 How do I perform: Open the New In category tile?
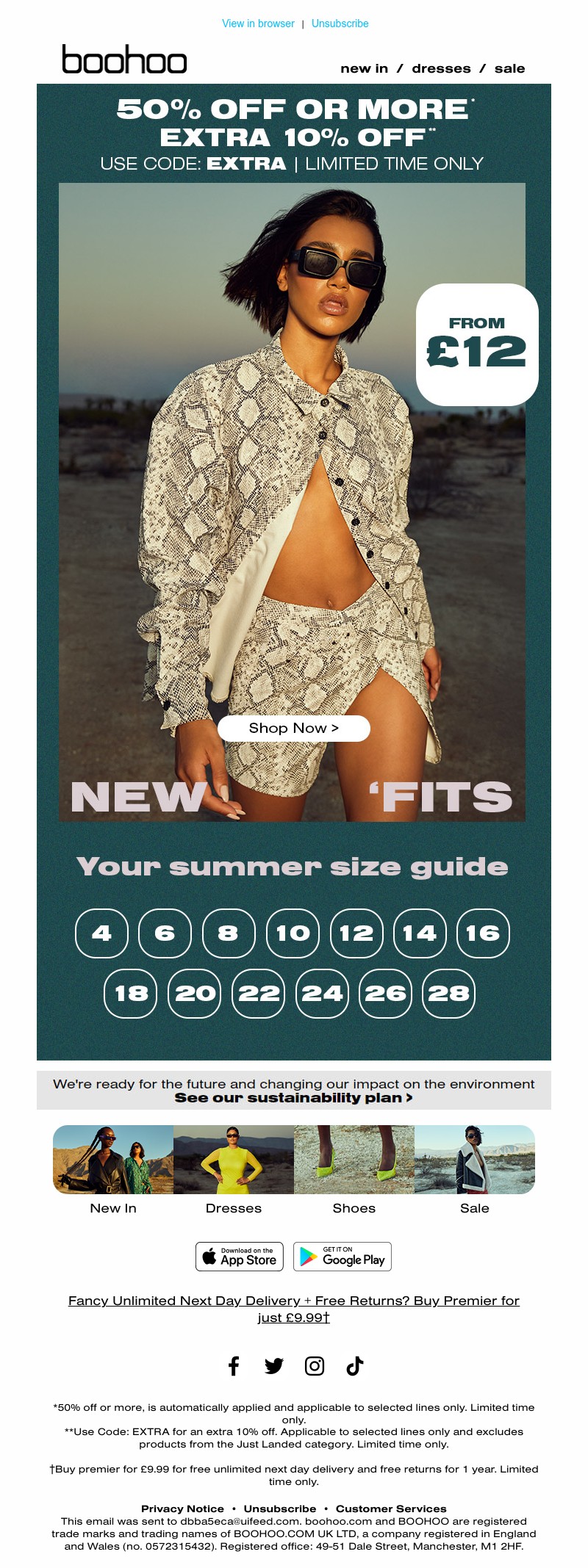point(113,1160)
